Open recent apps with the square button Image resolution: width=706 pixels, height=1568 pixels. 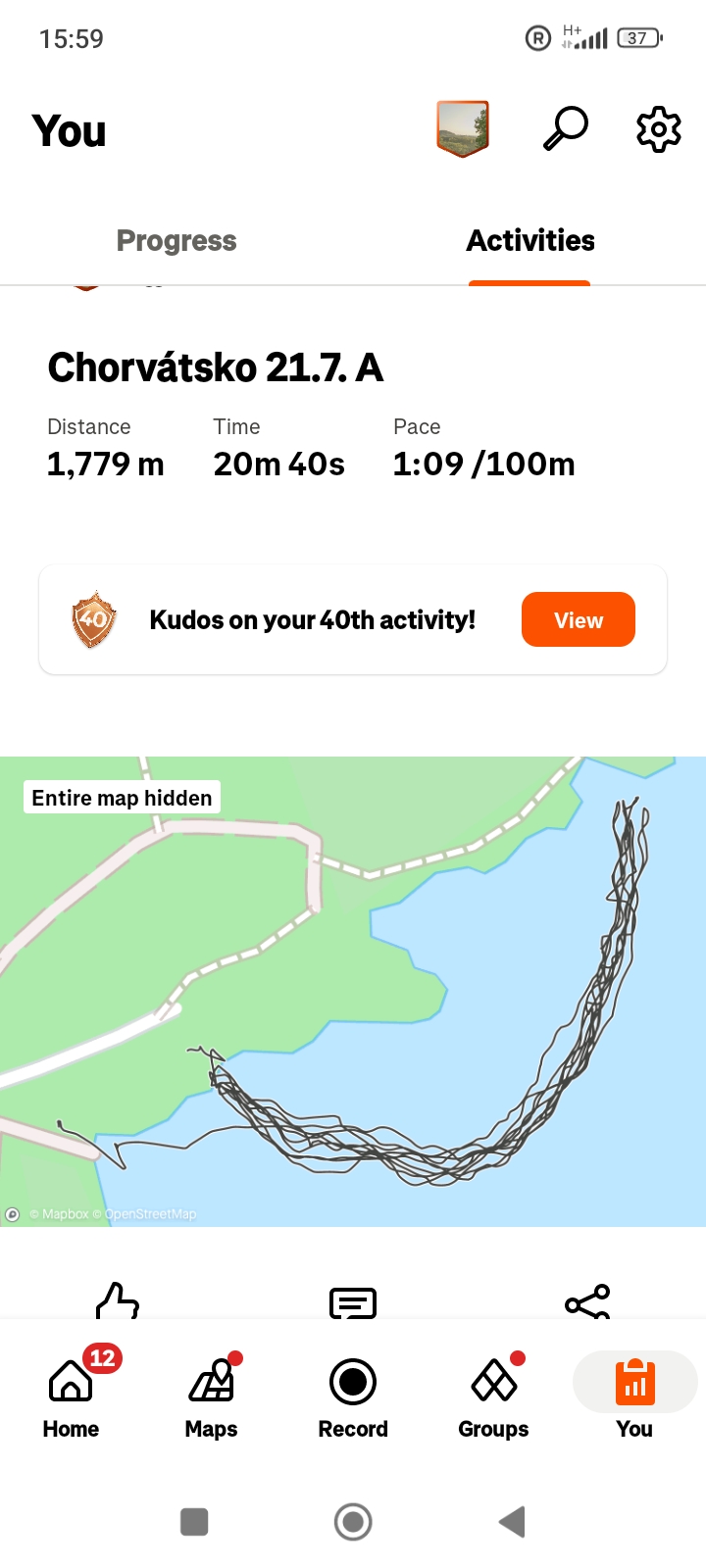pos(194,1522)
